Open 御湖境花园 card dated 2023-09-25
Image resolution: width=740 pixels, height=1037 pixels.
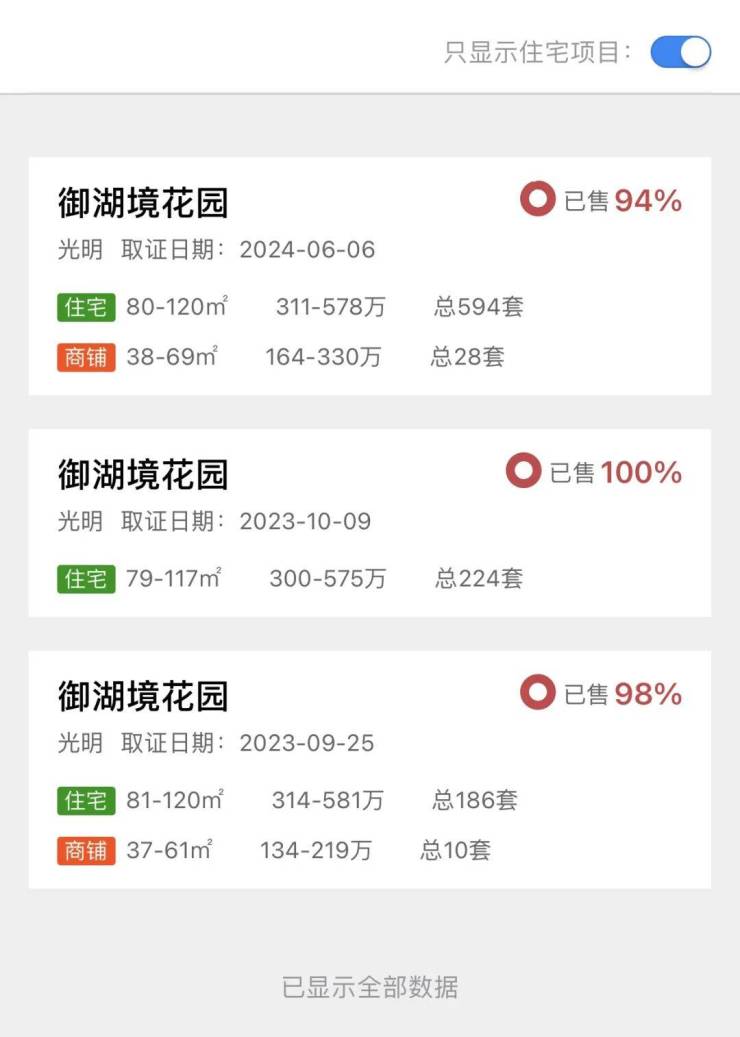click(369, 768)
